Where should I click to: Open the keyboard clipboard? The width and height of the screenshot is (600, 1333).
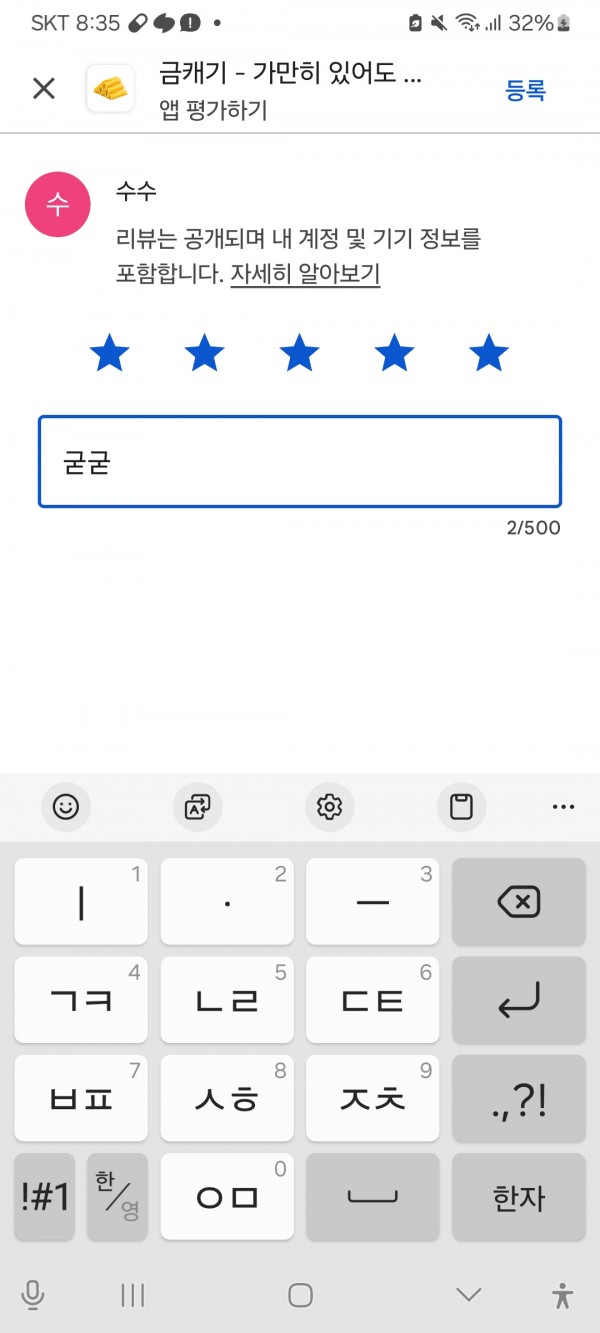[461, 806]
